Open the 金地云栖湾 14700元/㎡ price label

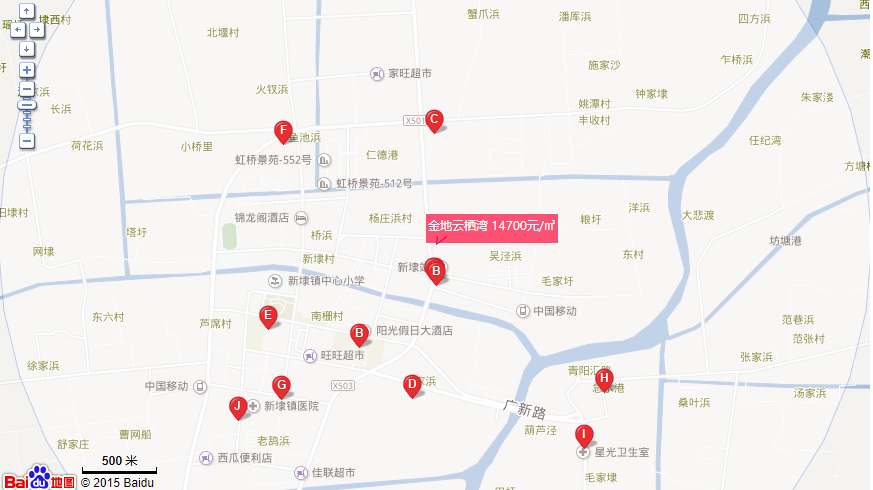(x=491, y=226)
